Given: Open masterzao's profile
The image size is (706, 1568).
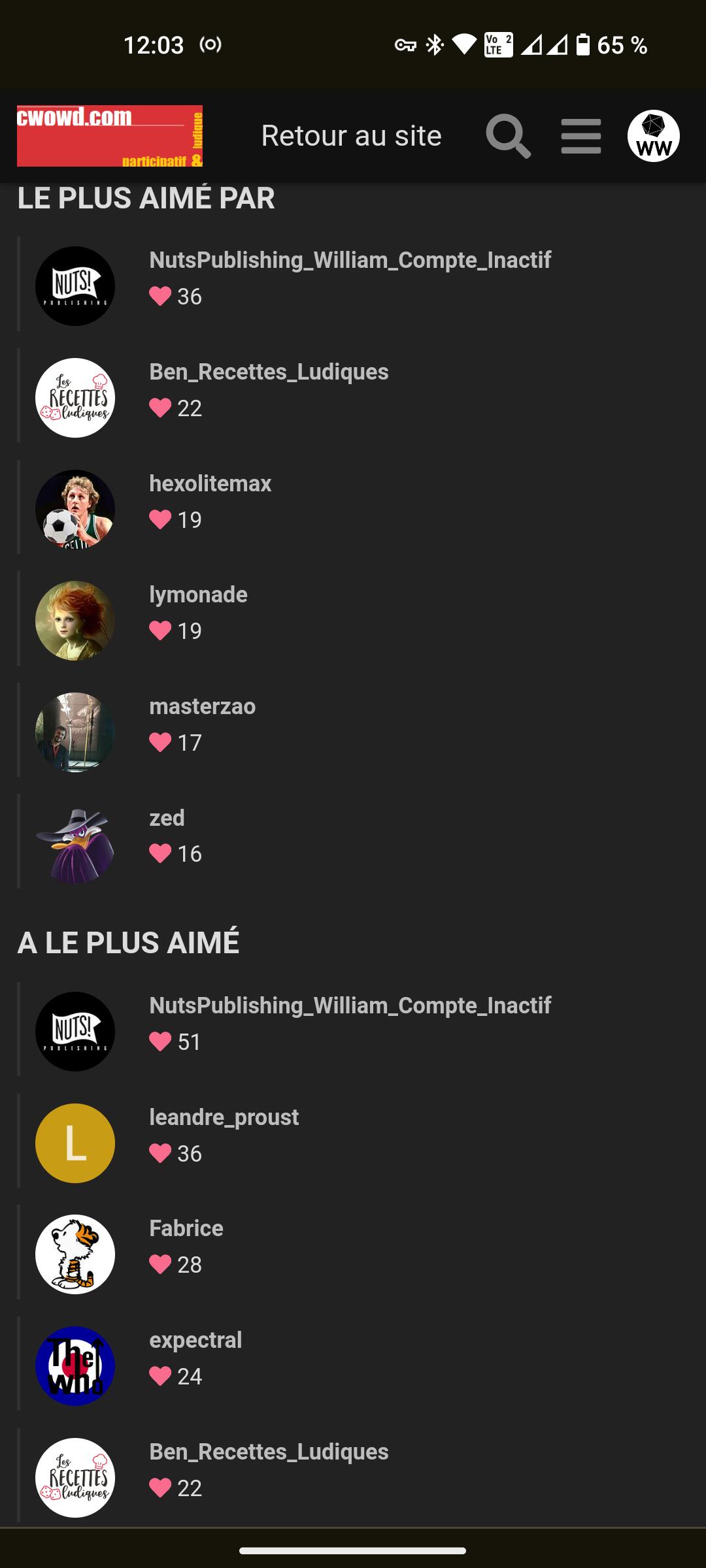Looking at the screenshot, I should (202, 706).
